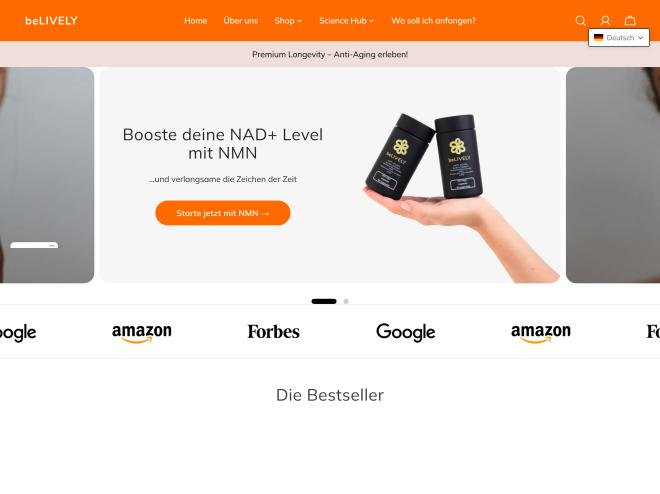The height and width of the screenshot is (494, 660).
Task: Open the shopping cart
Action: [630, 20]
